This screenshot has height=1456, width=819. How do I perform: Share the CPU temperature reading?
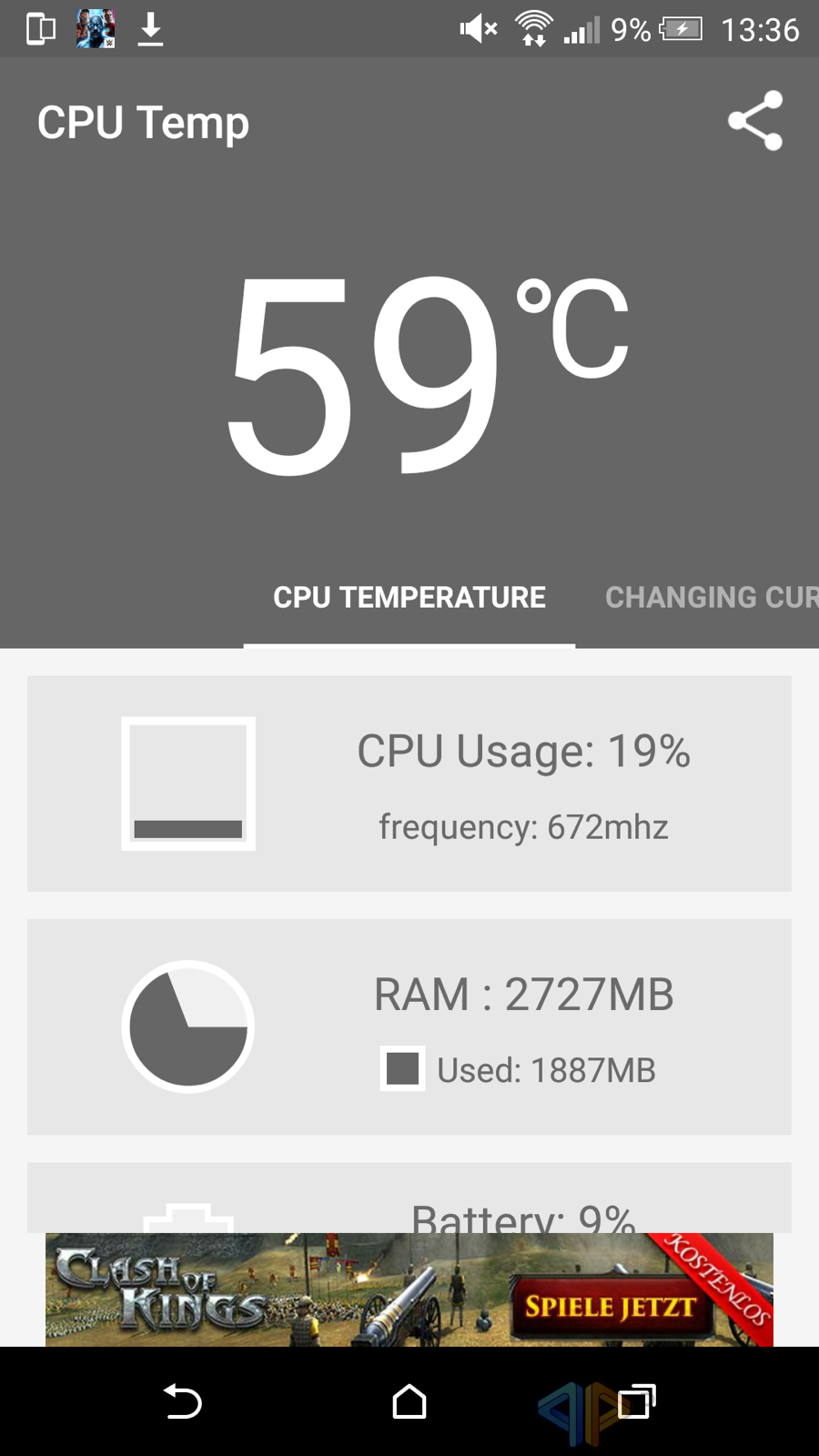[x=755, y=121]
